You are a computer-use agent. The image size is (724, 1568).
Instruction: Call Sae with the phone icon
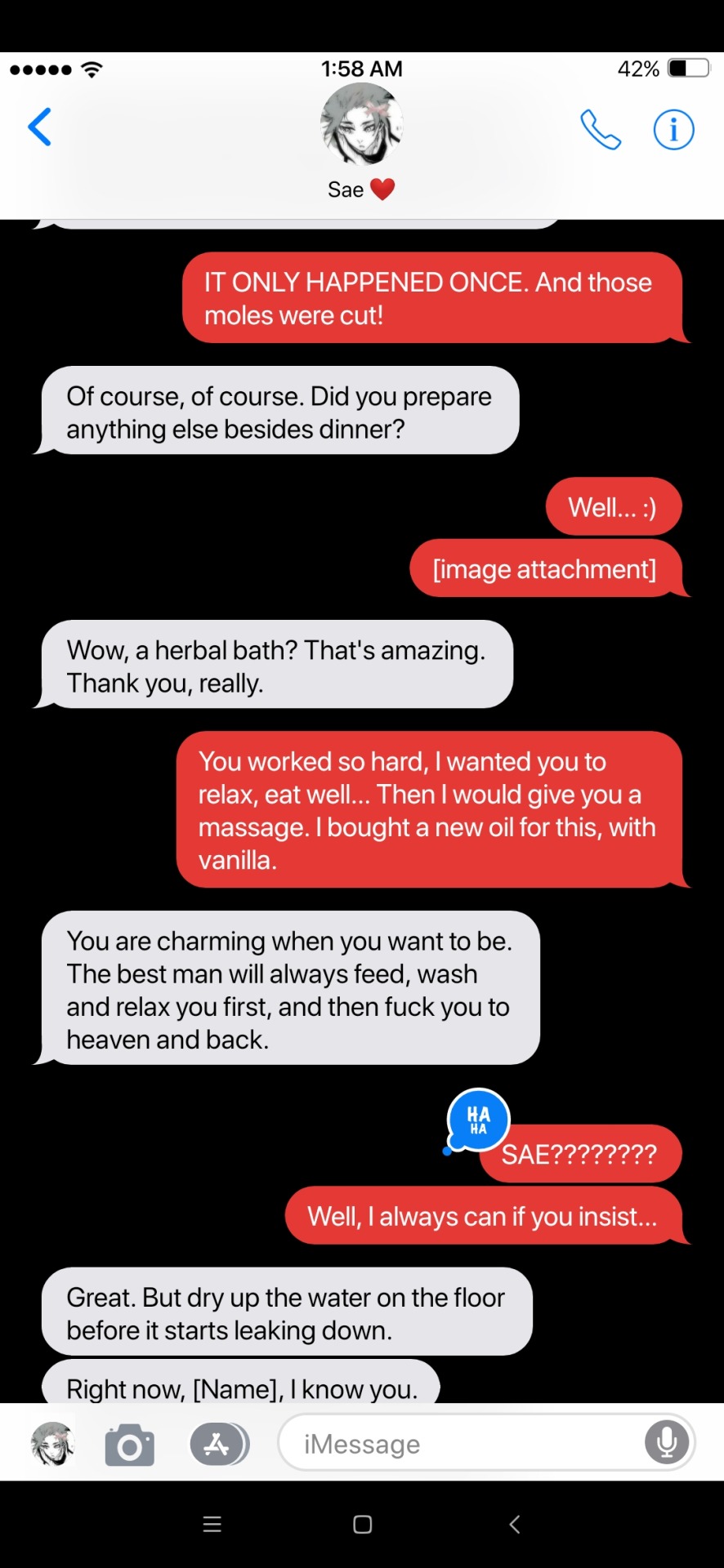[x=601, y=130]
